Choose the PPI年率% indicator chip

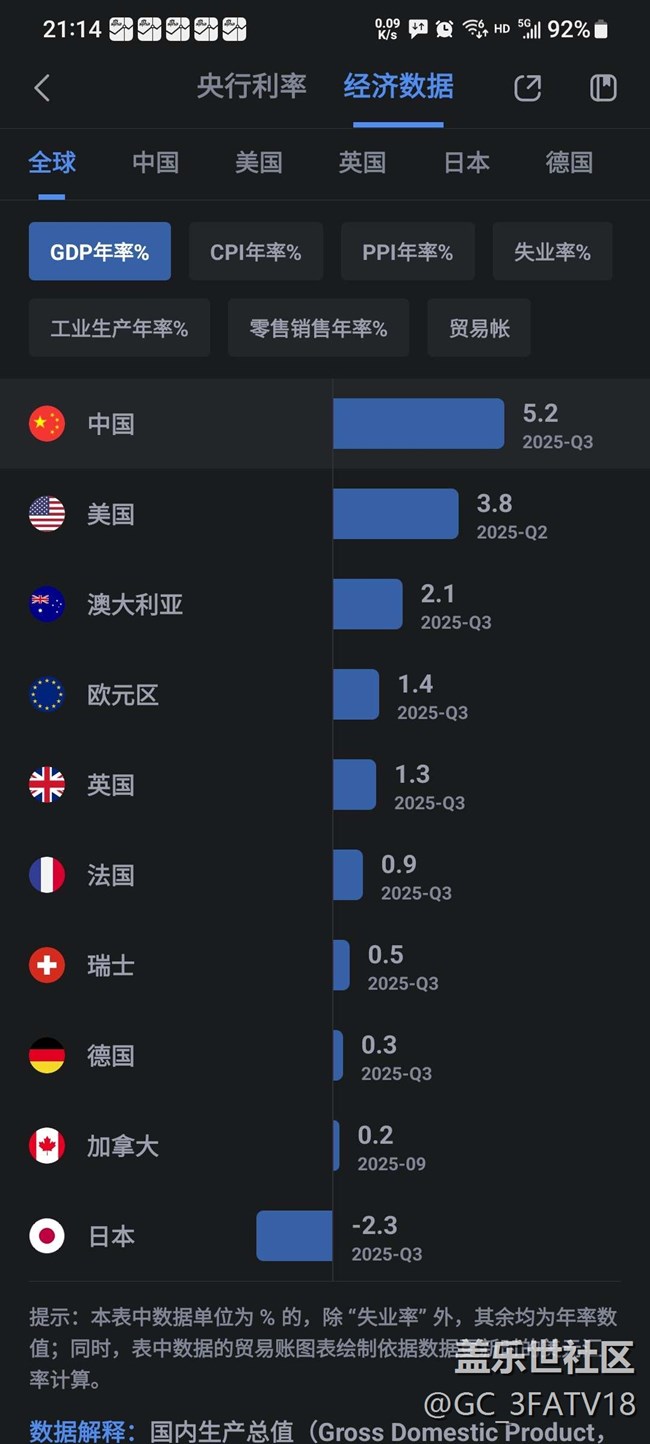407,252
